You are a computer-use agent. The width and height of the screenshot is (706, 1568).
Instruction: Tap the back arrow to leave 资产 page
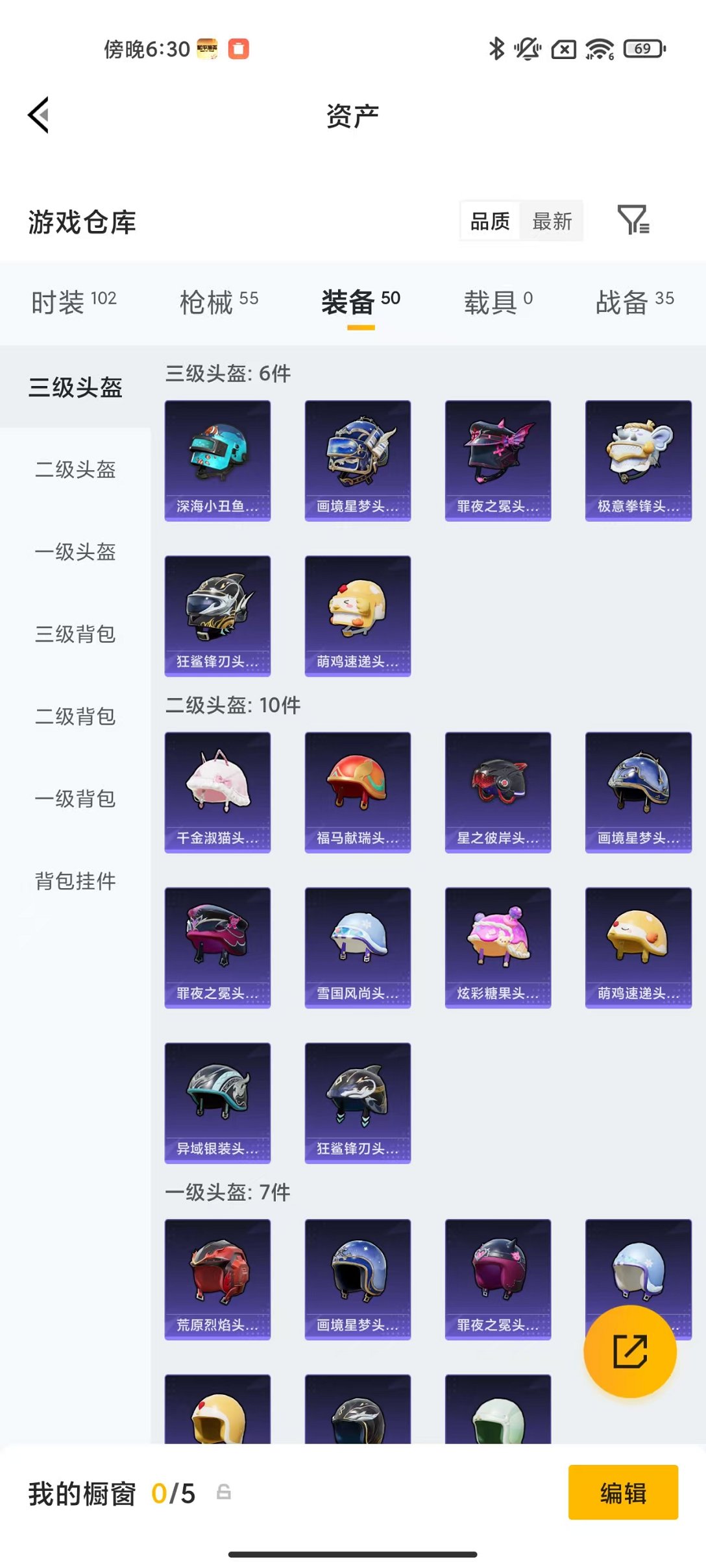(37, 115)
